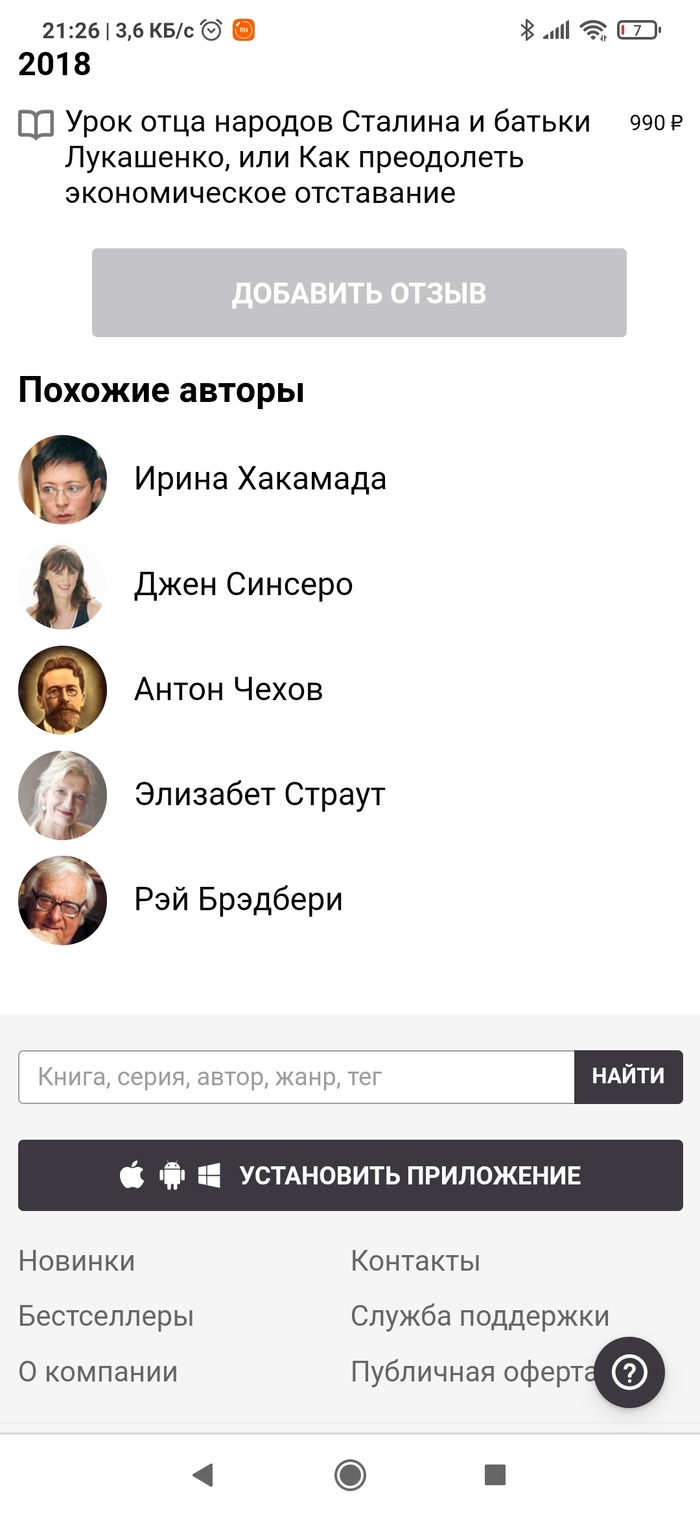Open author Элизабет Страут
The width and height of the screenshot is (700, 1517).
pyautogui.click(x=259, y=794)
